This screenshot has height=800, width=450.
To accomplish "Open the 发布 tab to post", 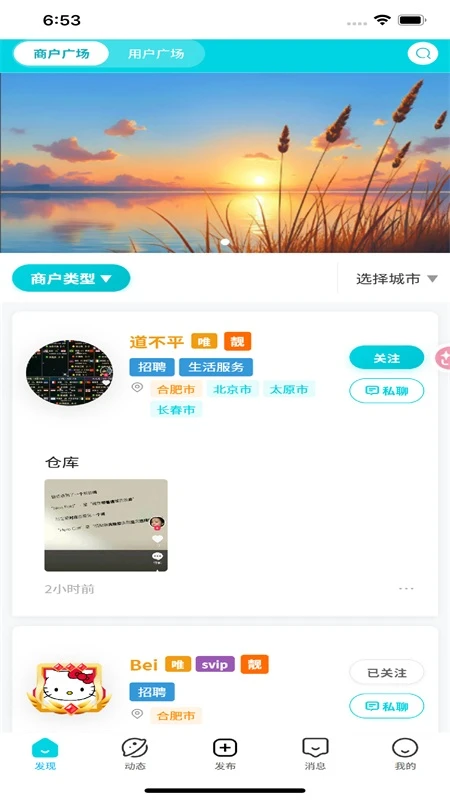I will [225, 754].
